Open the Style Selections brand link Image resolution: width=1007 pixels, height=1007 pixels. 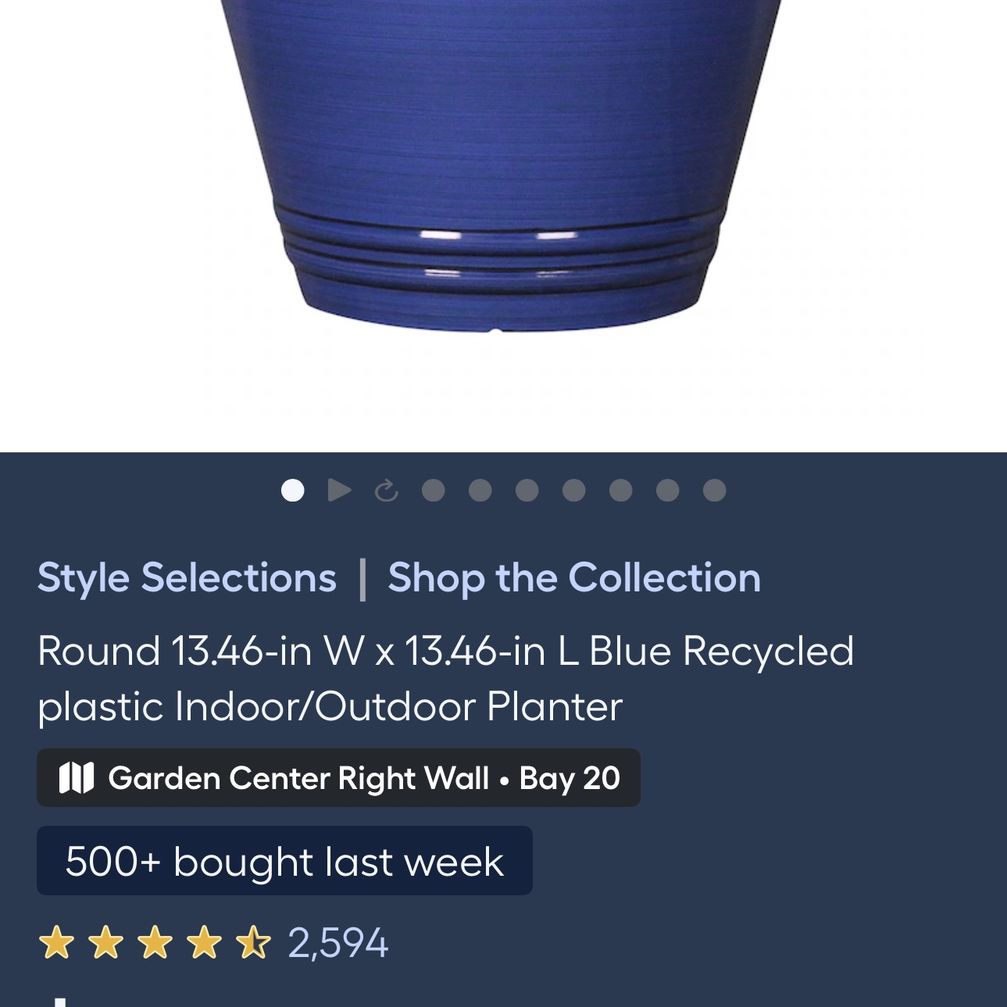[x=187, y=577]
